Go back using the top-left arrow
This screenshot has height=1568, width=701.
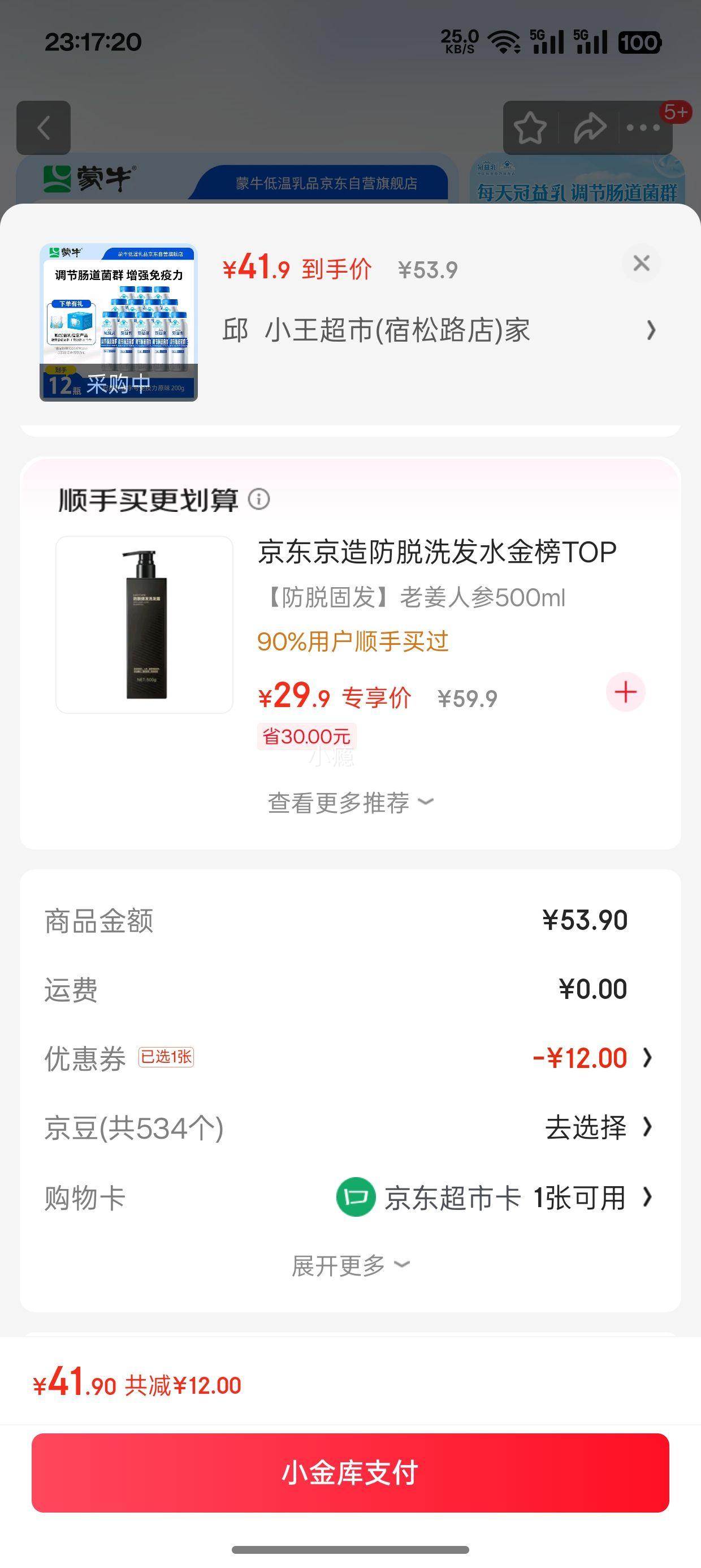43,128
